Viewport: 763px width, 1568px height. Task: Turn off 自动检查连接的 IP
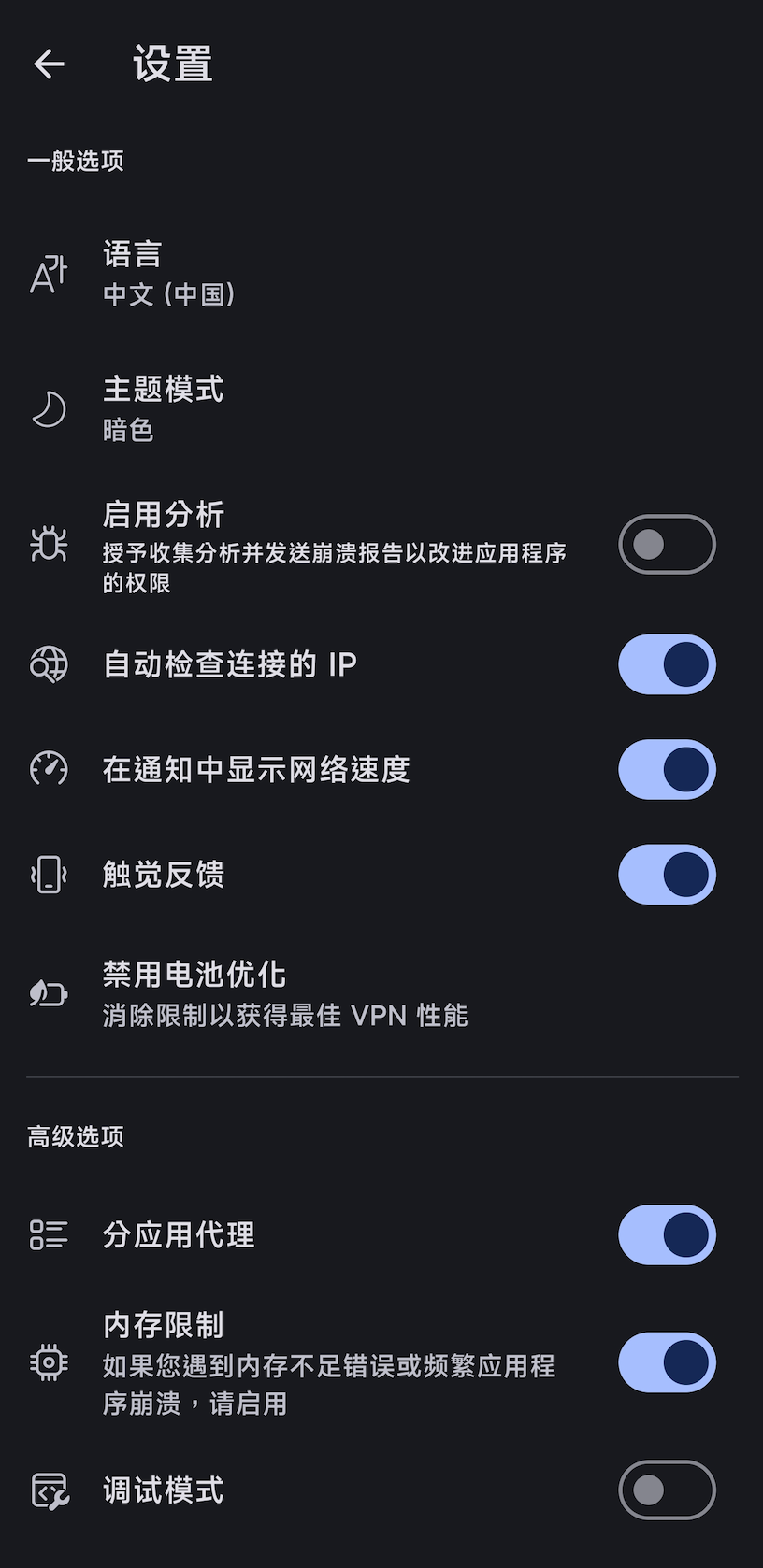click(667, 664)
